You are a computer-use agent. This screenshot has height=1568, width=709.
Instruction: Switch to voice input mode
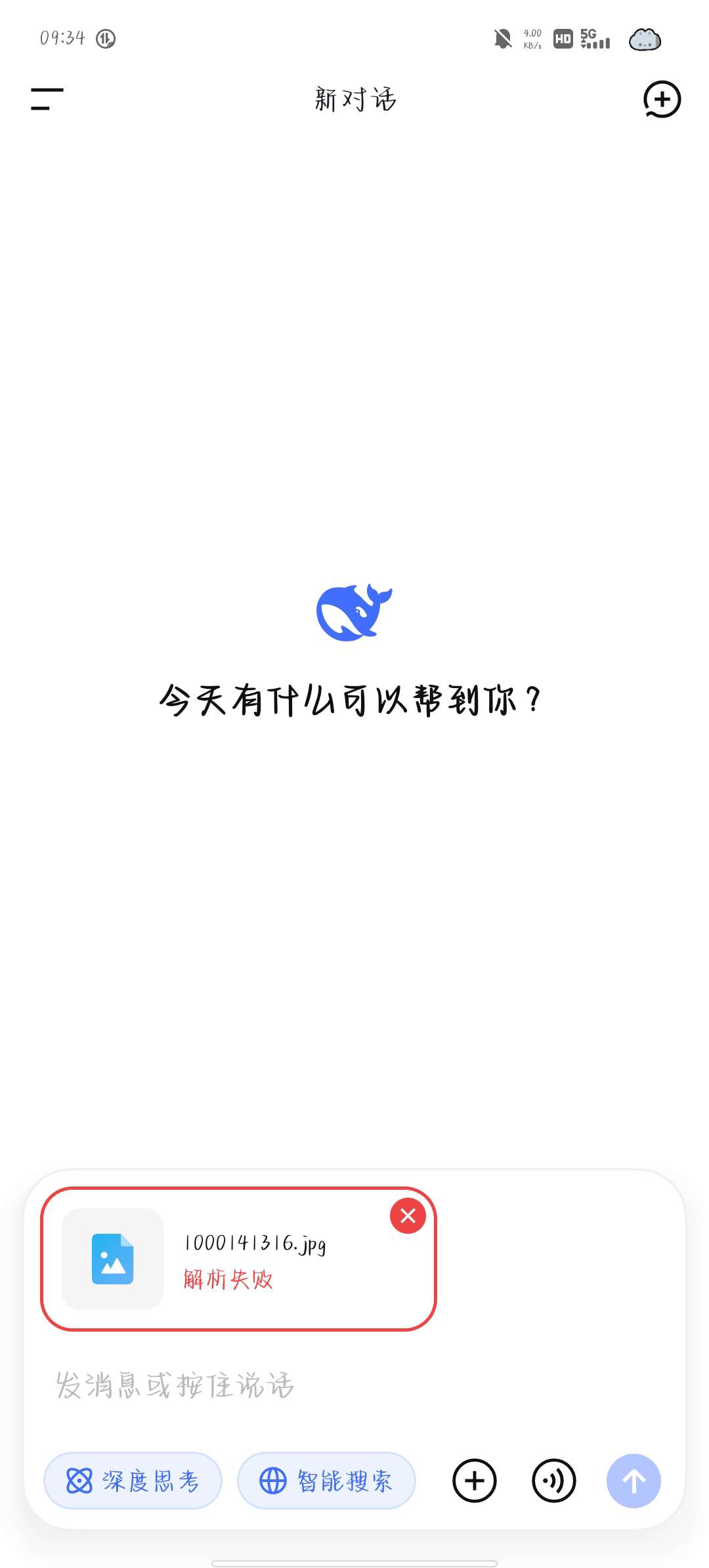click(553, 1481)
